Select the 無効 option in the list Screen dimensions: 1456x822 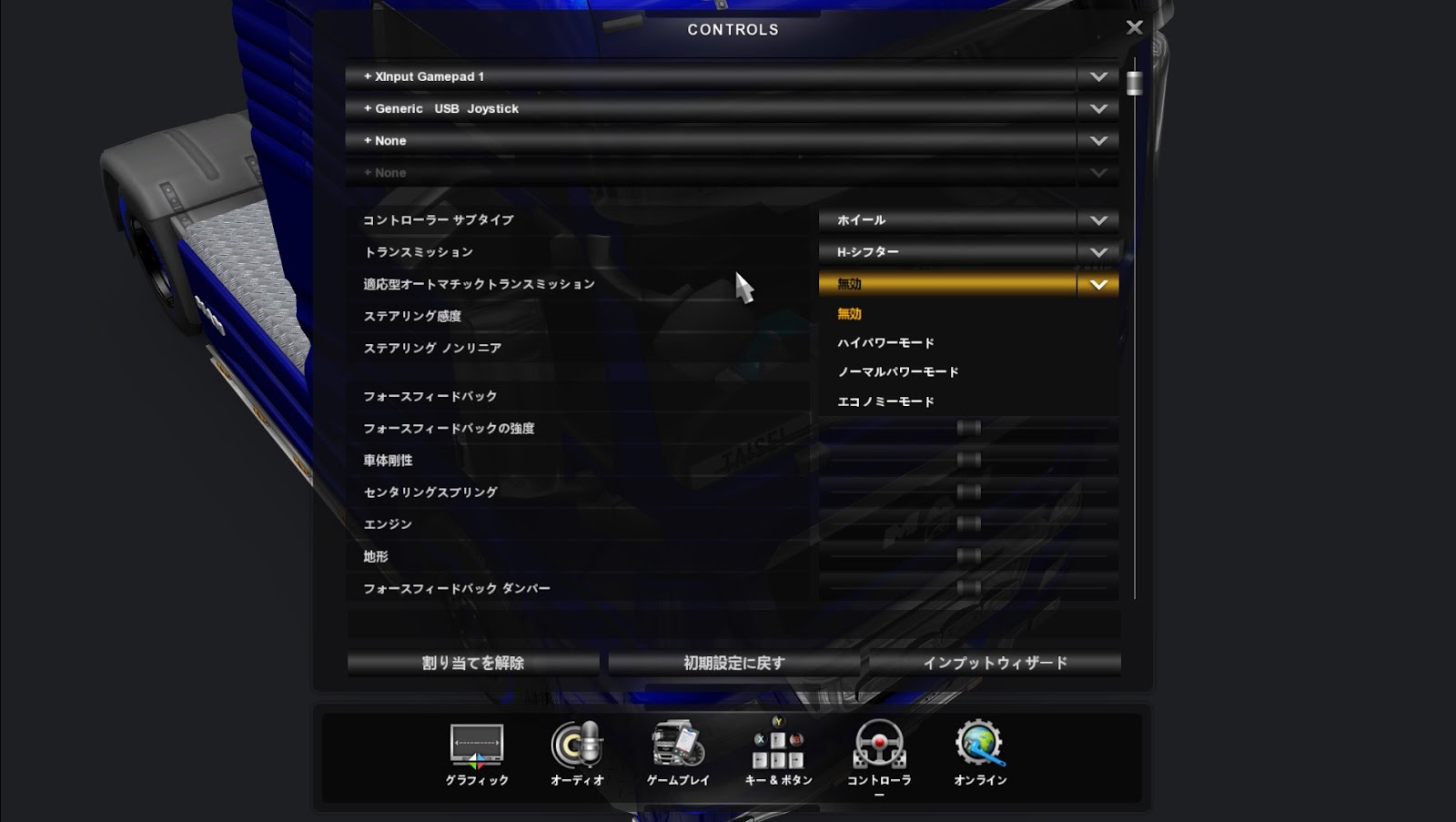point(849,314)
